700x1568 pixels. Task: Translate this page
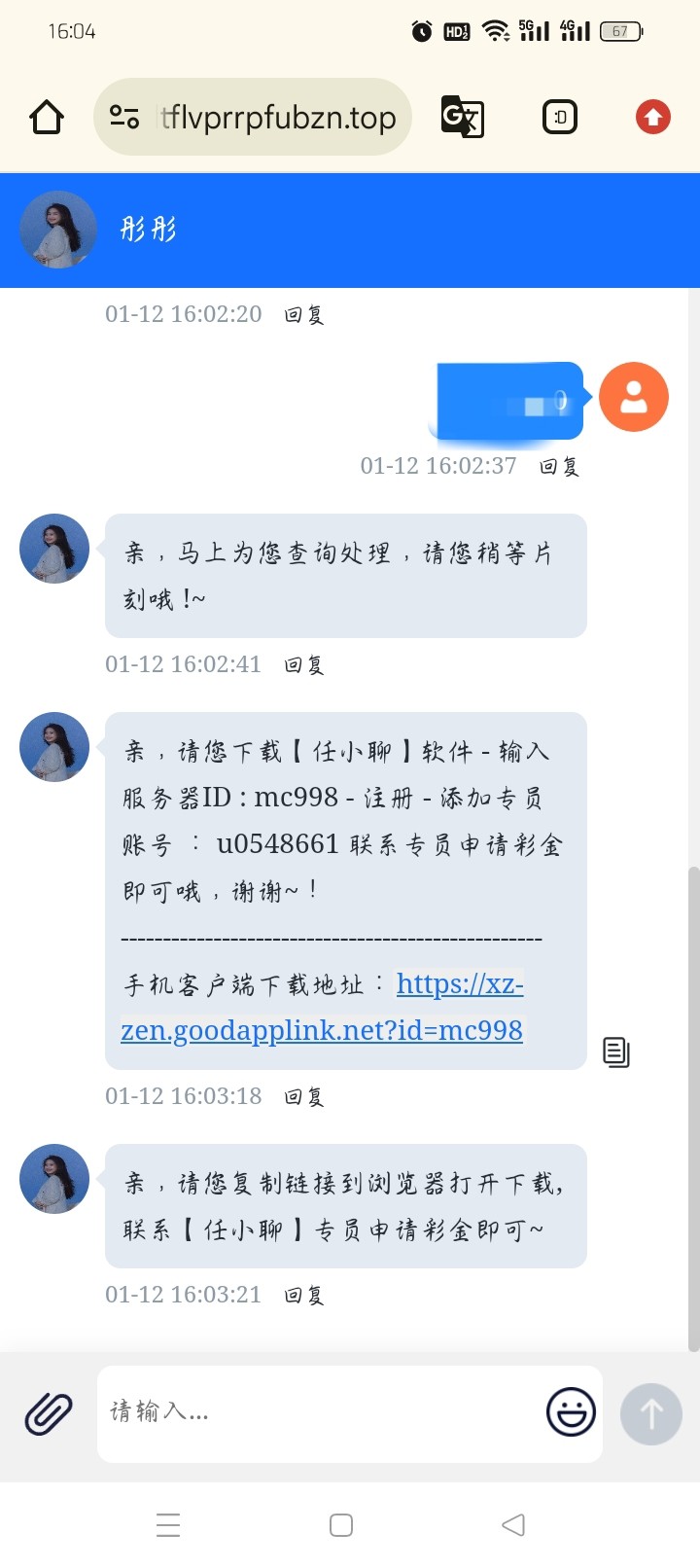click(462, 118)
